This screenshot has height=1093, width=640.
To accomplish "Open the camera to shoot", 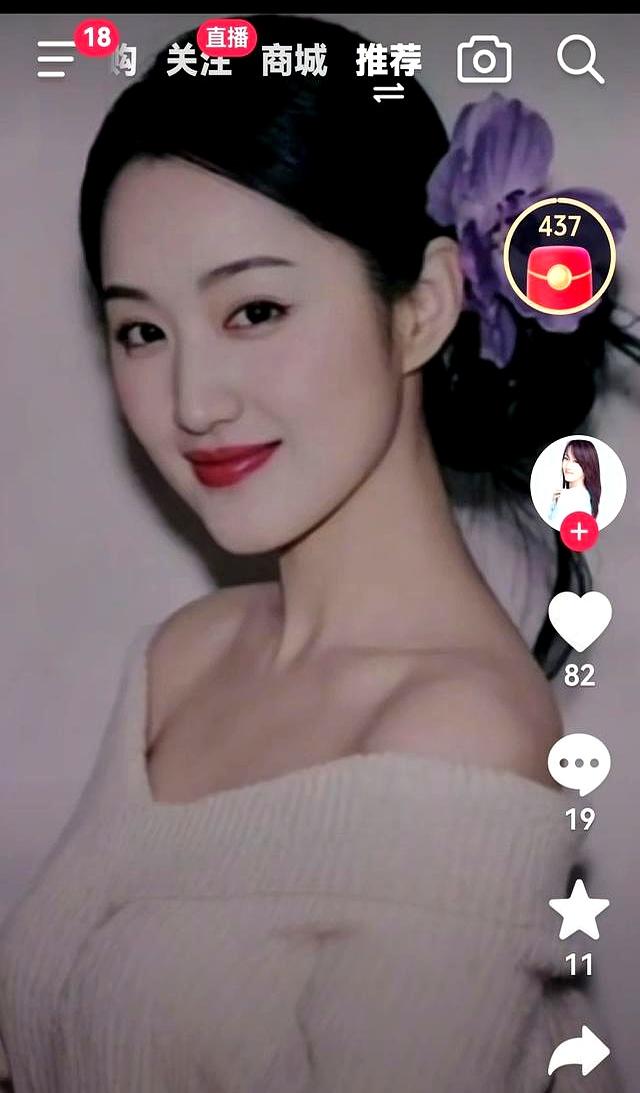I will coord(484,61).
